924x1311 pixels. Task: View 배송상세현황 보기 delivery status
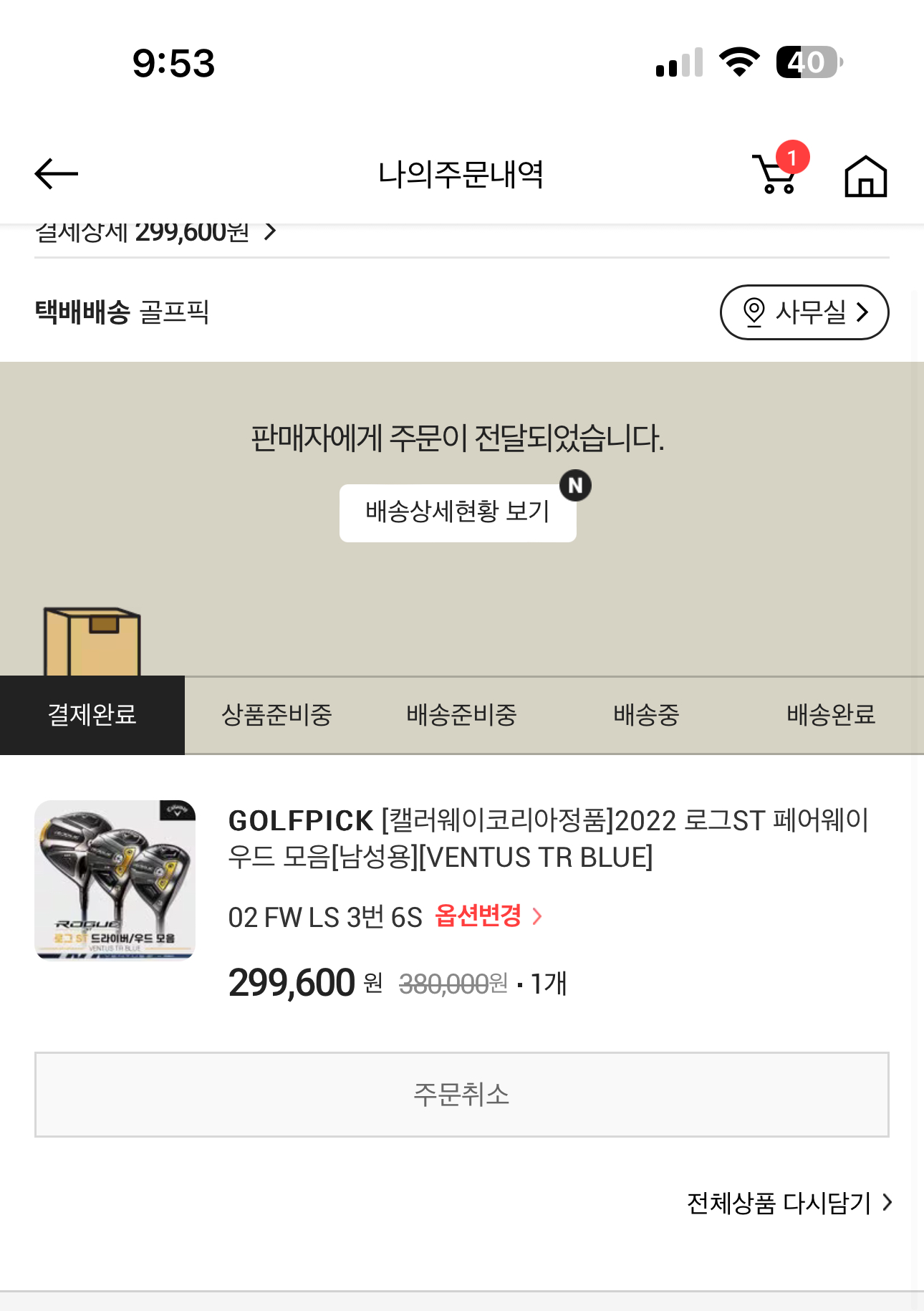click(457, 512)
